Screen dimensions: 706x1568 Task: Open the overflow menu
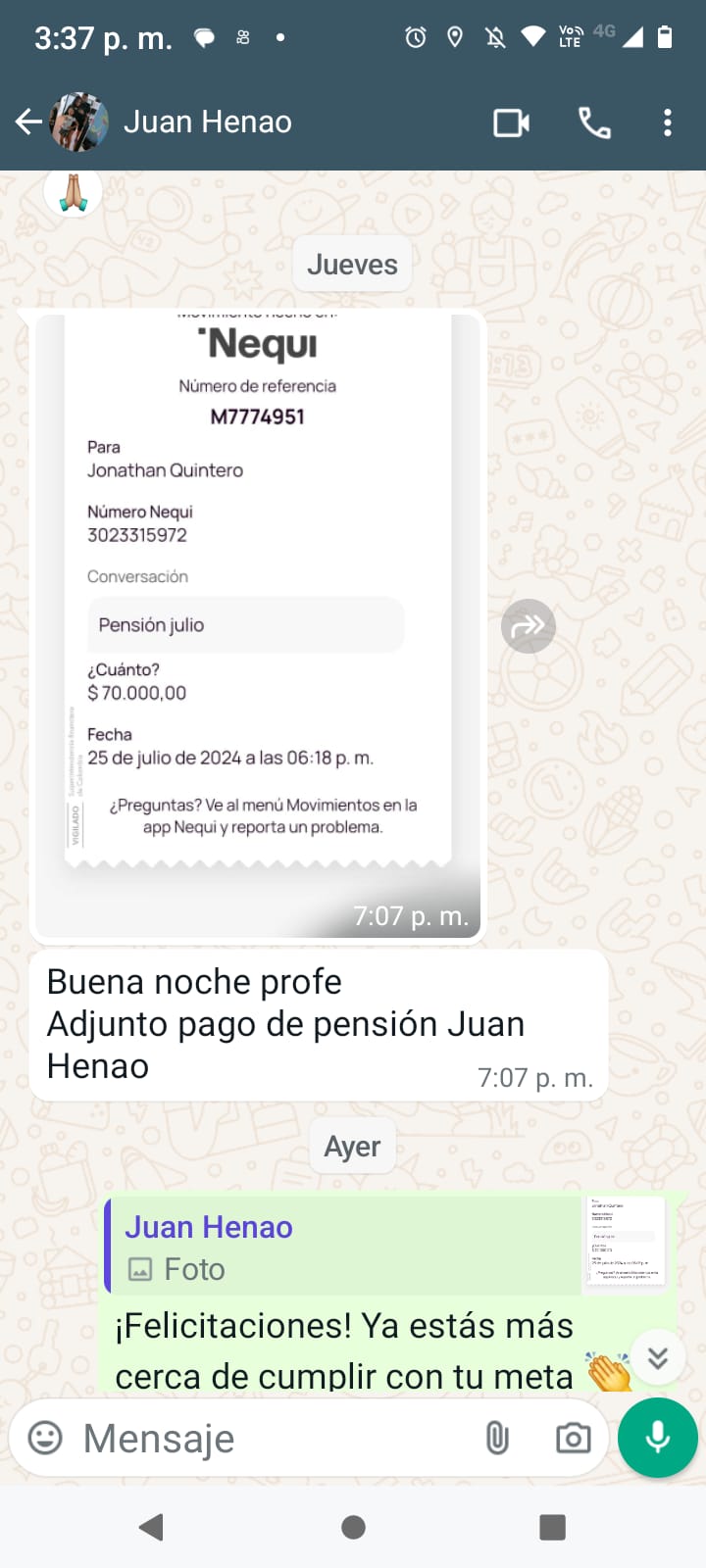[668, 122]
